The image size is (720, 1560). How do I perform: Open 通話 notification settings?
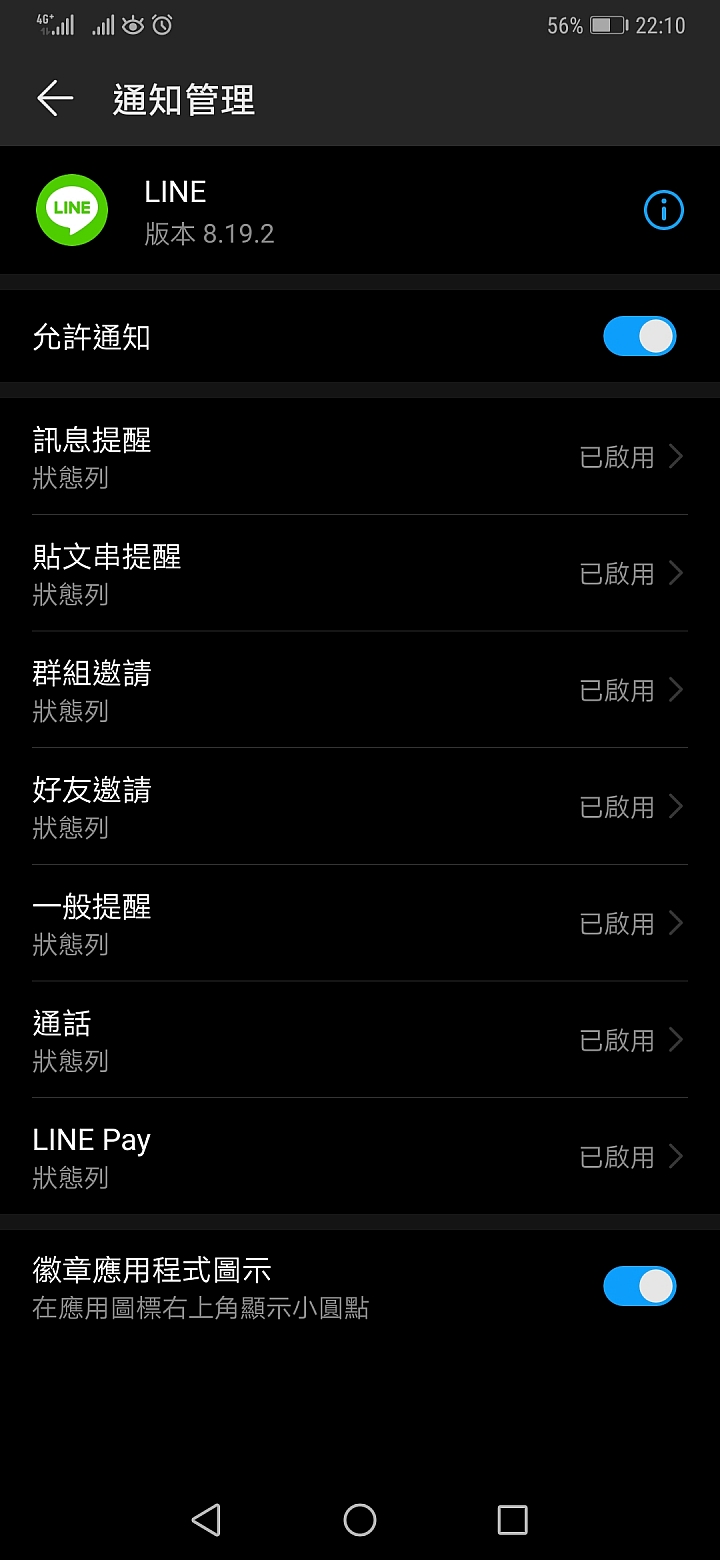(x=360, y=1040)
